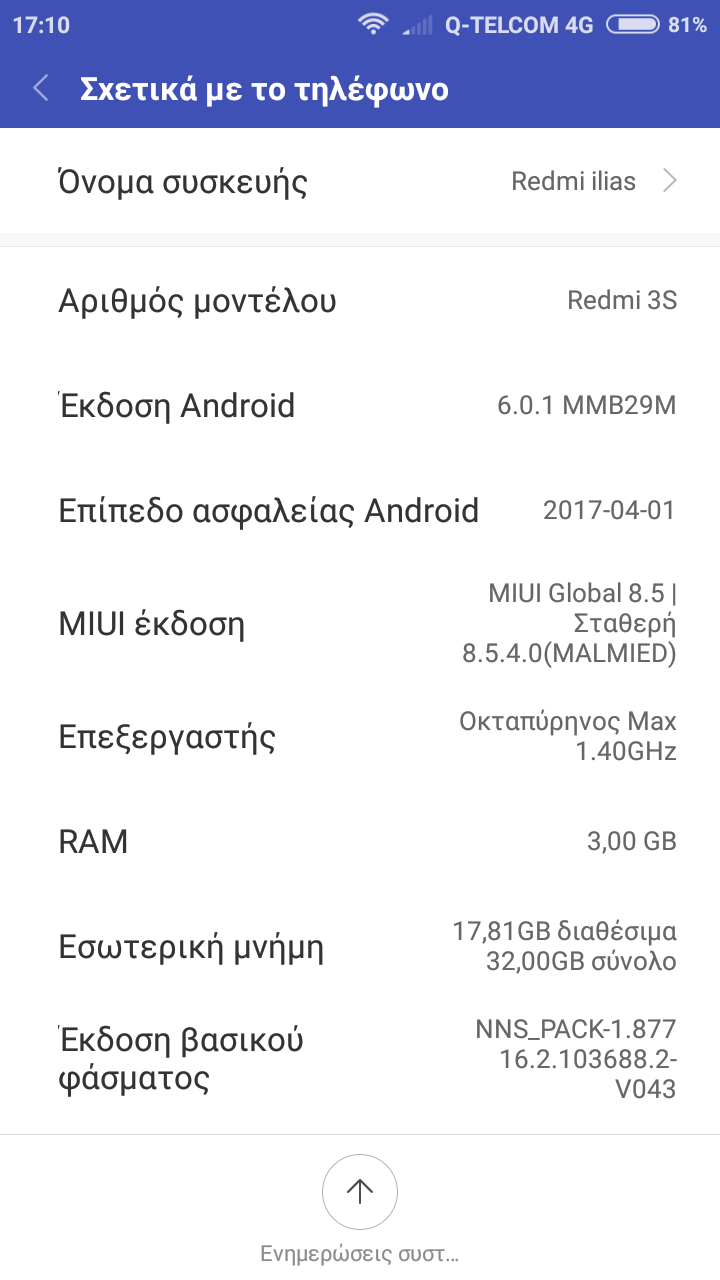The image size is (720, 1280).
Task: Select the Εσωτερική μνήμη row
Action: click(360, 946)
